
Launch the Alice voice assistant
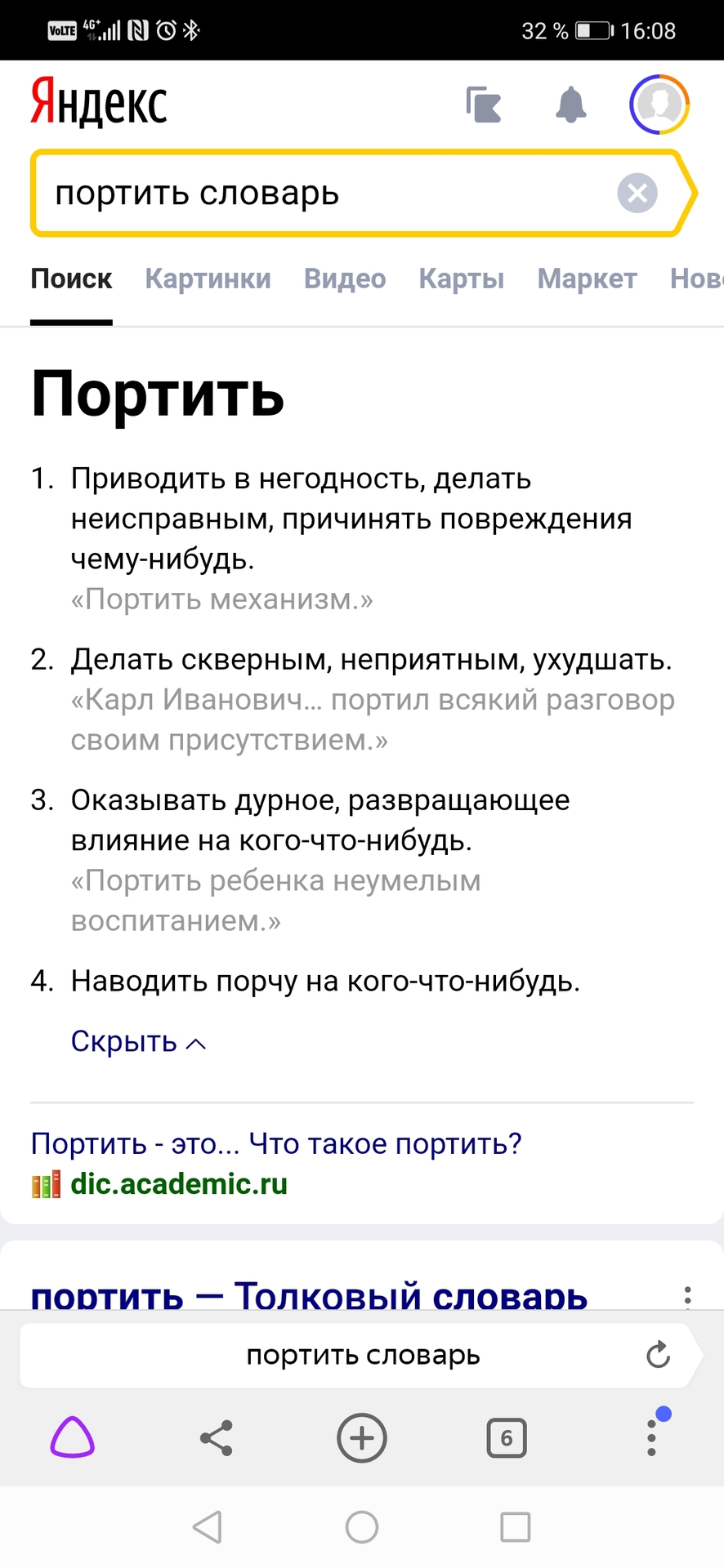click(x=73, y=1438)
